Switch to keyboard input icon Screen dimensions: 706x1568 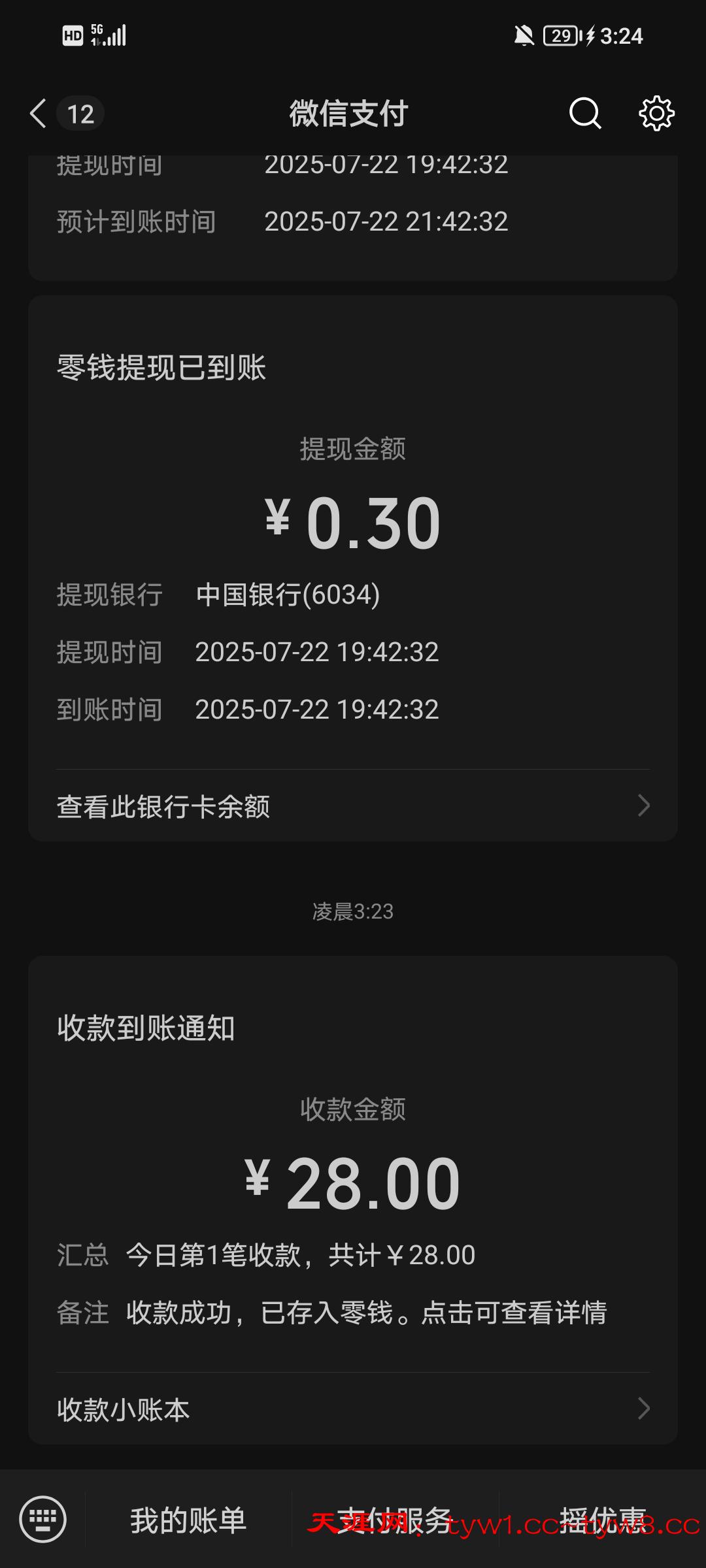click(x=43, y=1519)
